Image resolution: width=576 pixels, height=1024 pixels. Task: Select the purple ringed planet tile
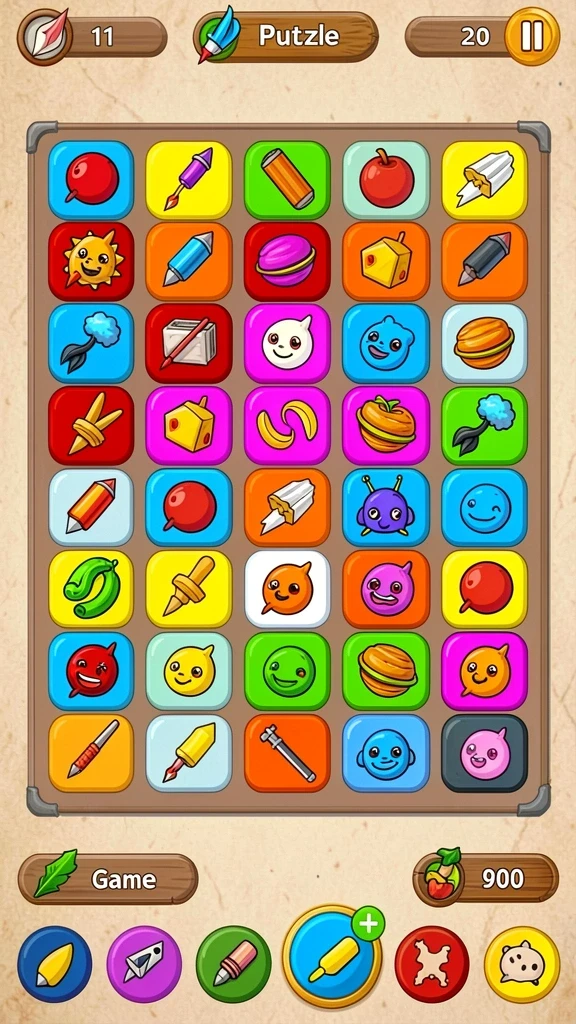click(287, 262)
